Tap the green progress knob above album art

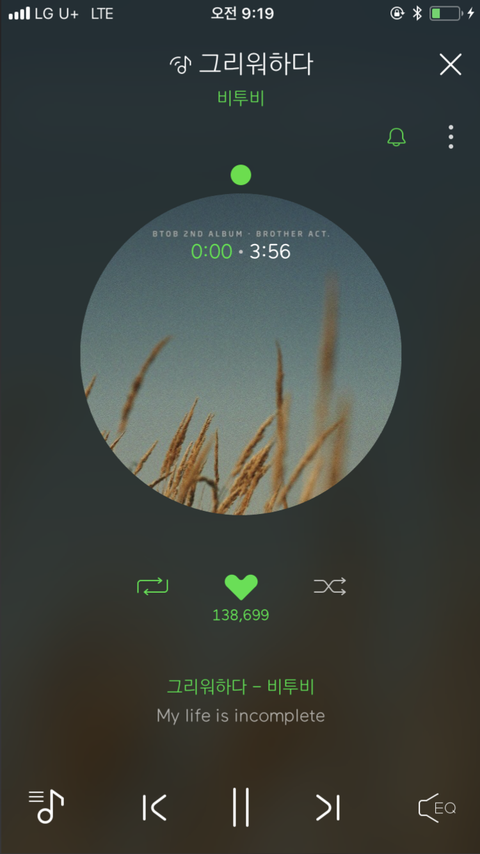coord(241,175)
